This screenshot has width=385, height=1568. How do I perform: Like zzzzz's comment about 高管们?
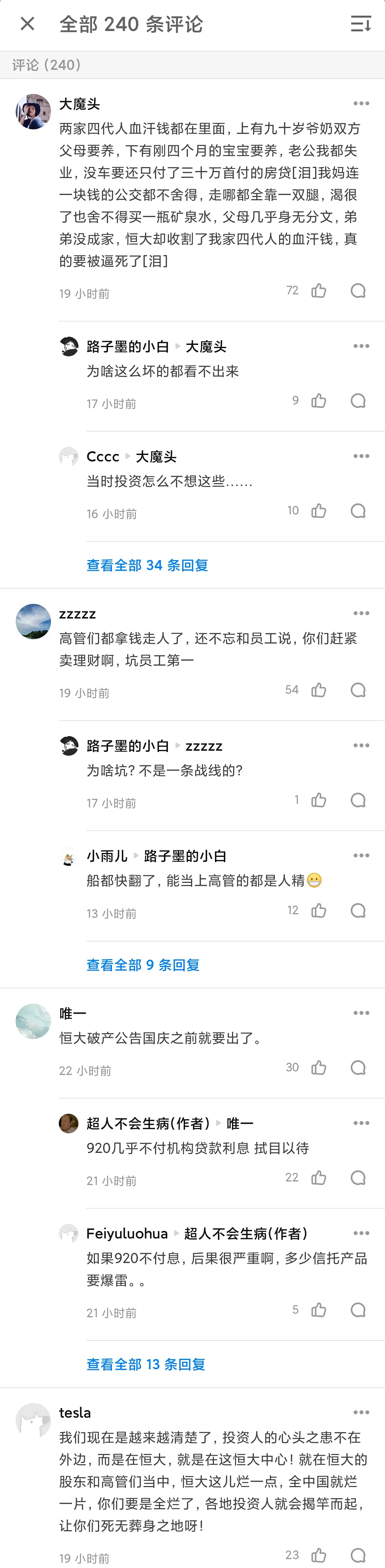coord(319,690)
